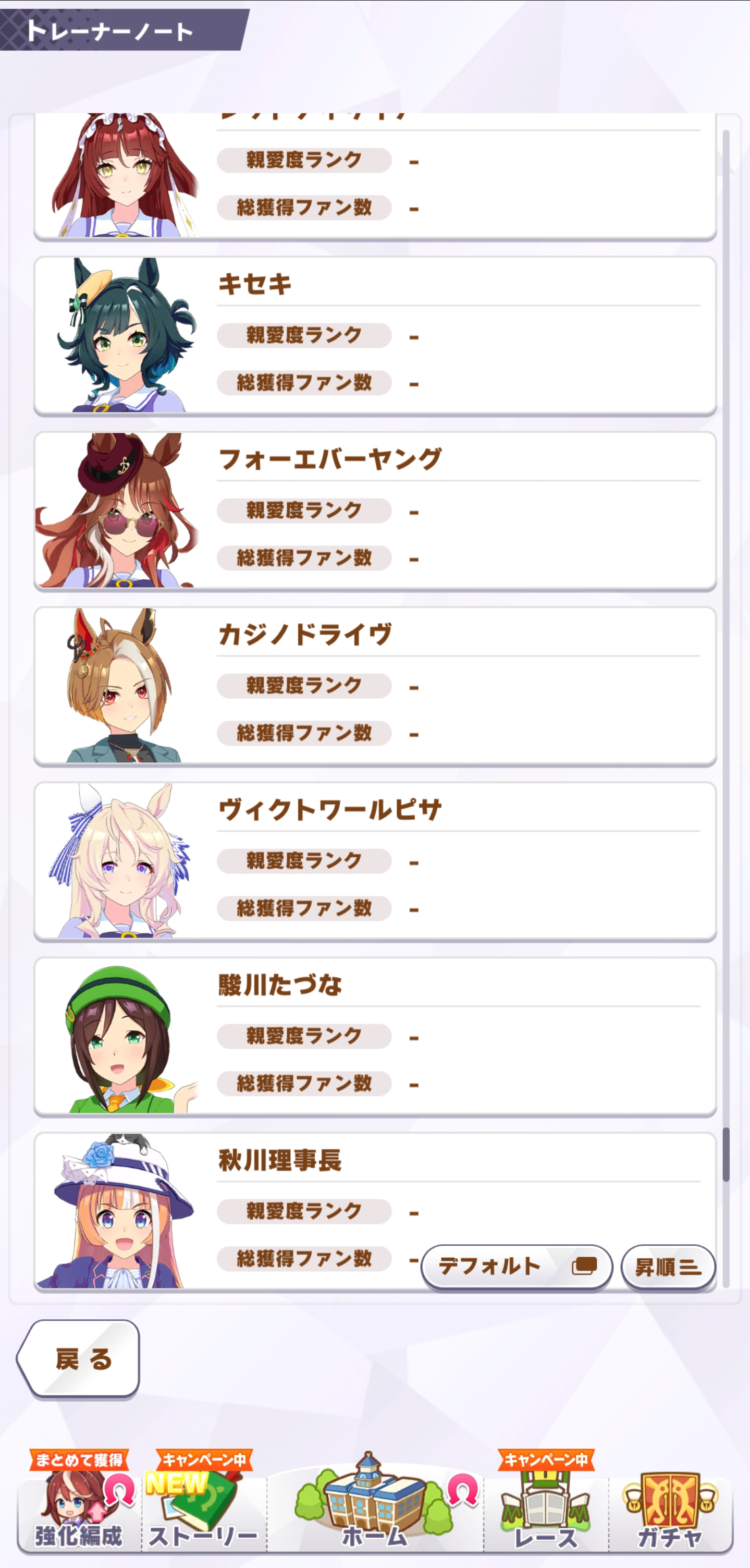Viewport: 750px width, 1568px height.
Task: Open フォーエバーヤング's trainer note card
Action: 375,512
